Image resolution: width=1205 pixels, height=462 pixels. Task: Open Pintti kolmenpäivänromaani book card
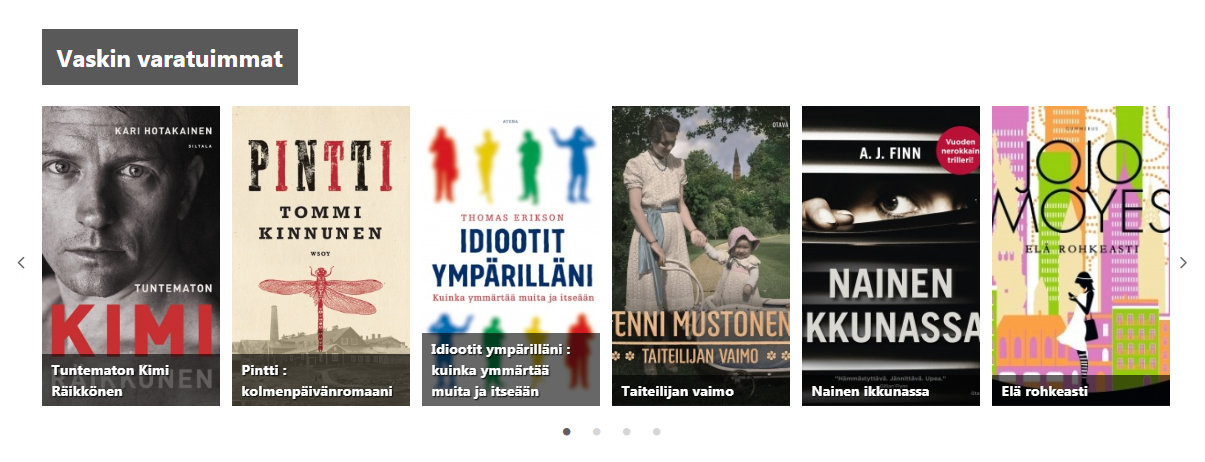pyautogui.click(x=320, y=255)
